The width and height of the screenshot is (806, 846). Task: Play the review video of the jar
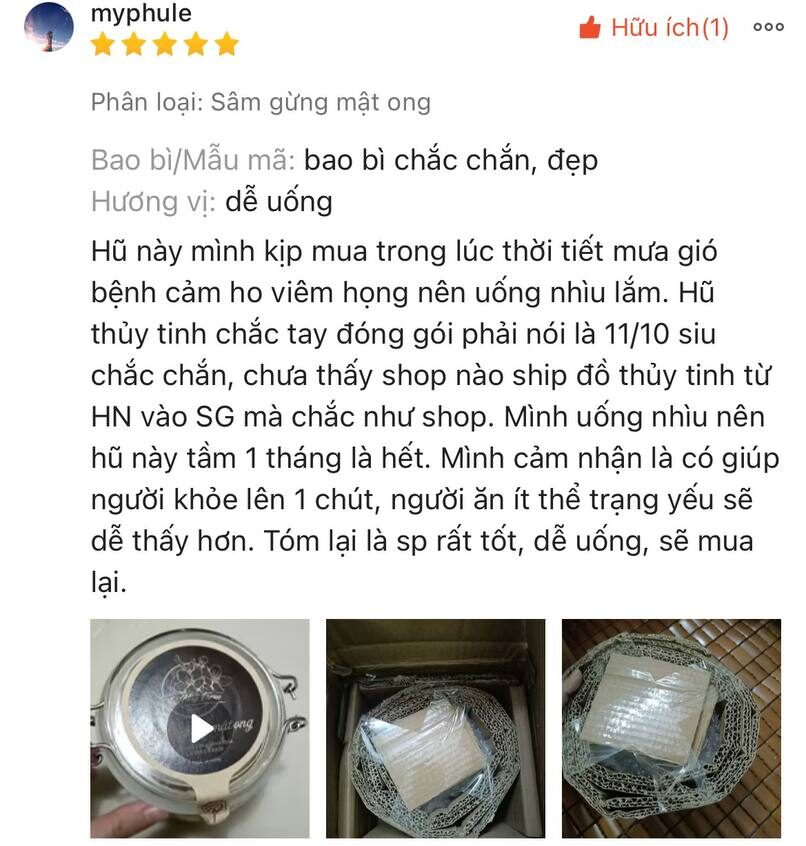(x=200, y=728)
